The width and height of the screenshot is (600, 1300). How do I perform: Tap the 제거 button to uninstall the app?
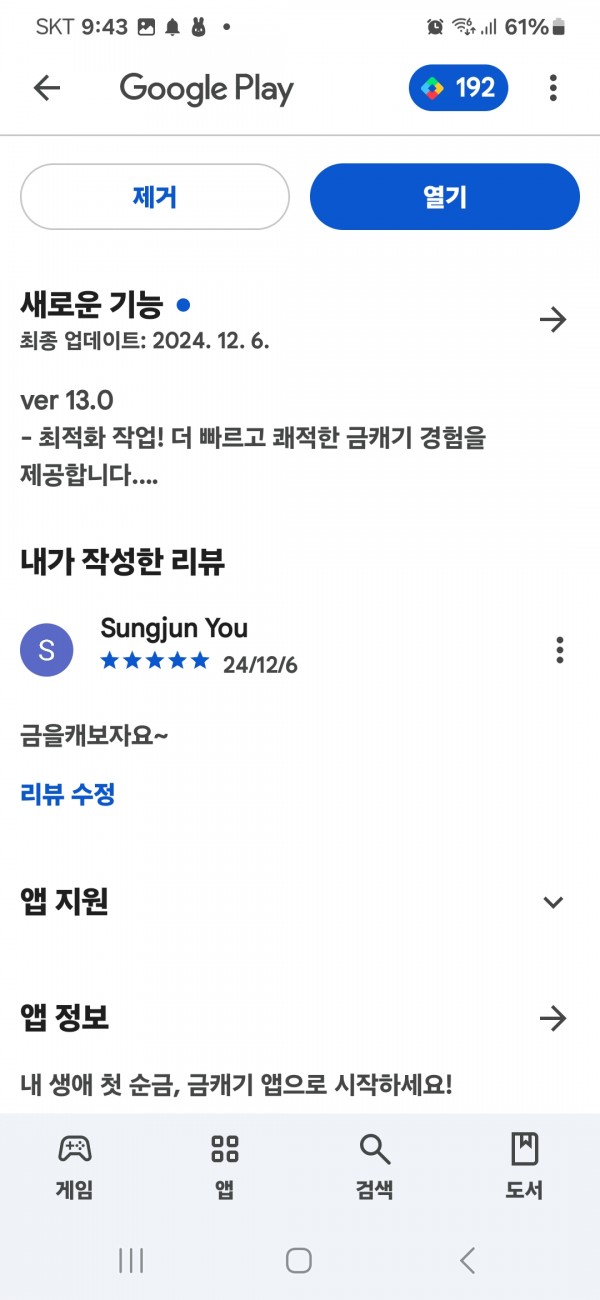pyautogui.click(x=155, y=197)
